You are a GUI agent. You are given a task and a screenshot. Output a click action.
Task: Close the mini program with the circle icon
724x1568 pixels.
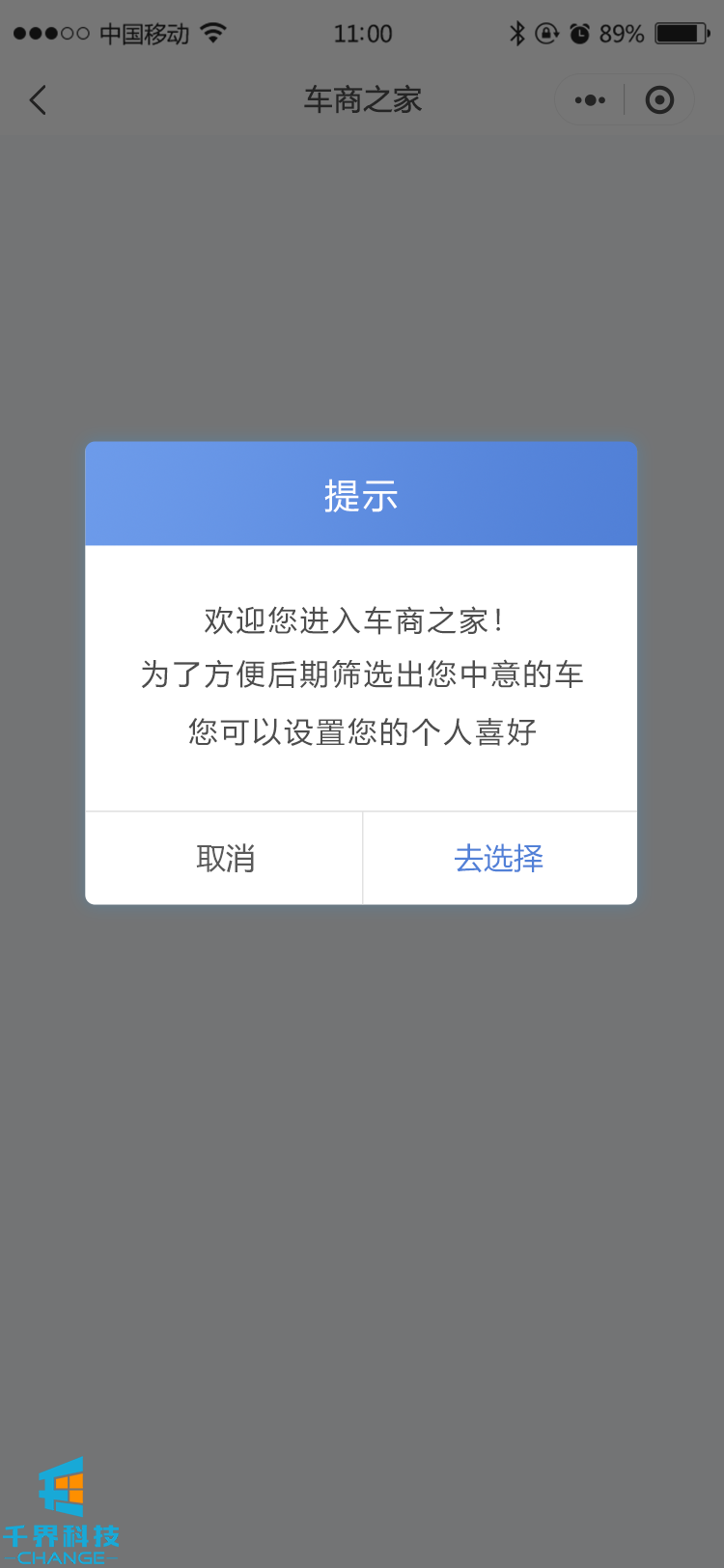click(x=659, y=100)
